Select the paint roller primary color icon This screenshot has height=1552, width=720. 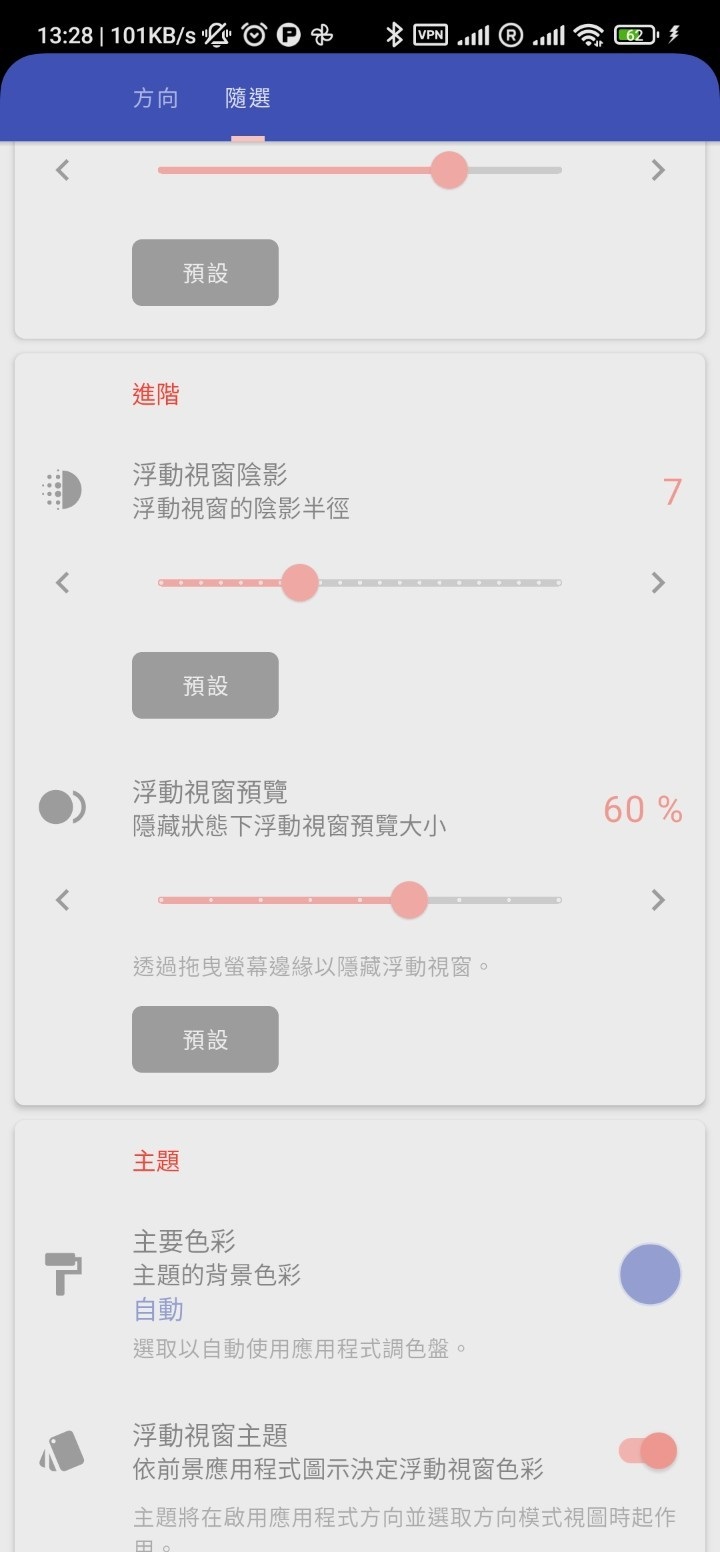point(62,1274)
